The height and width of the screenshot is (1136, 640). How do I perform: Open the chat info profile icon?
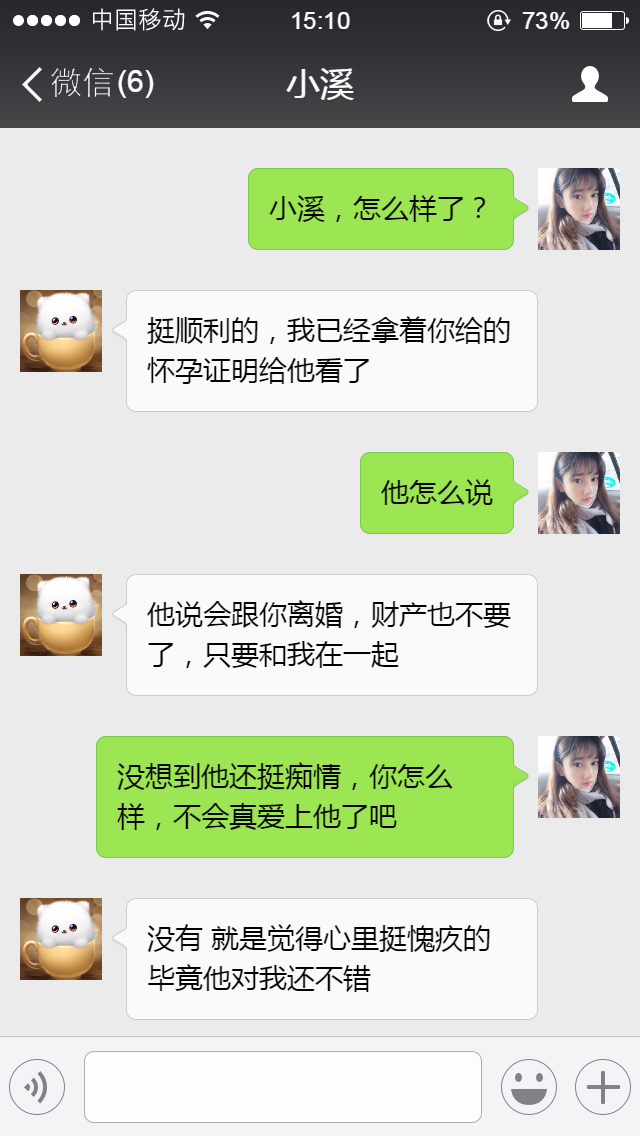589,85
